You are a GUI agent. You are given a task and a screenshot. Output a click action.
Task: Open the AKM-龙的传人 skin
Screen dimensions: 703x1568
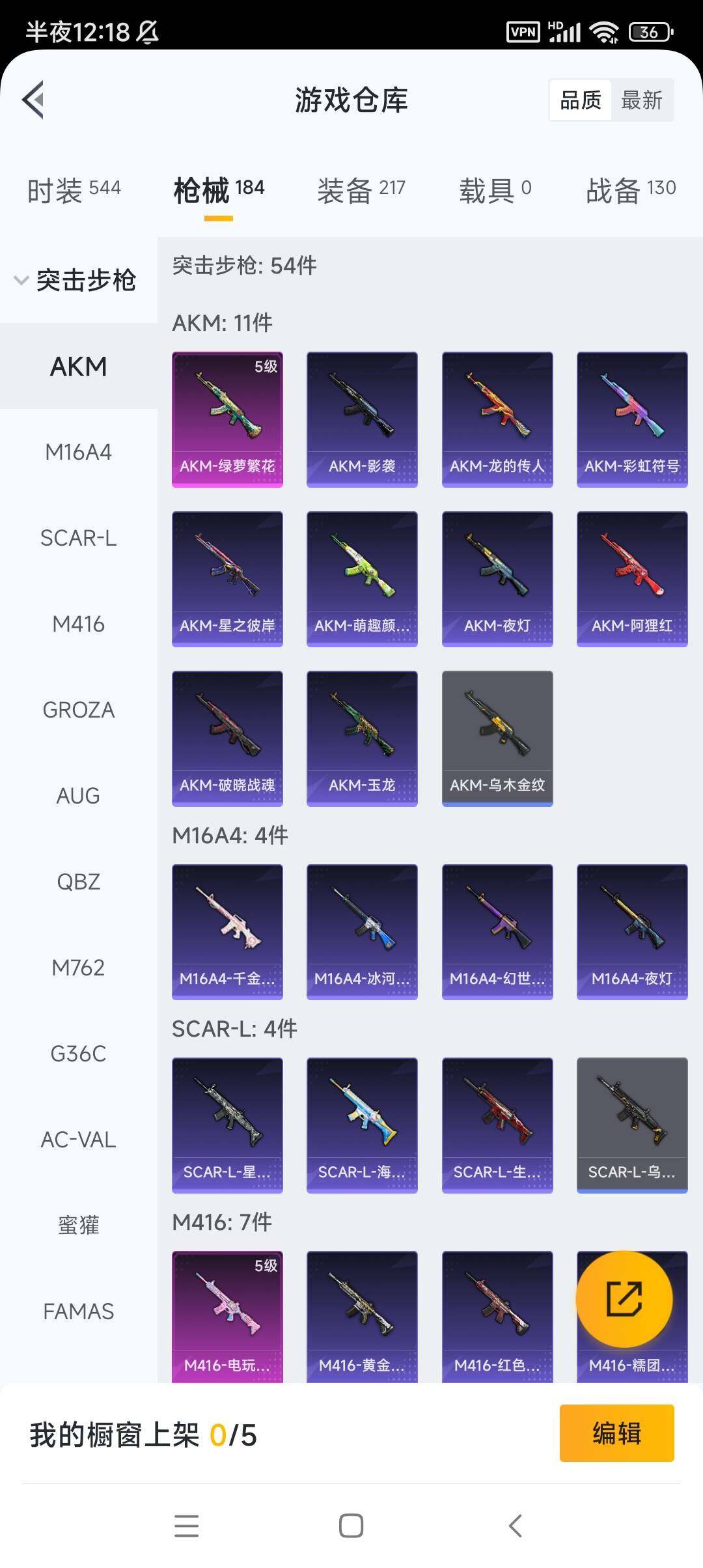(497, 419)
